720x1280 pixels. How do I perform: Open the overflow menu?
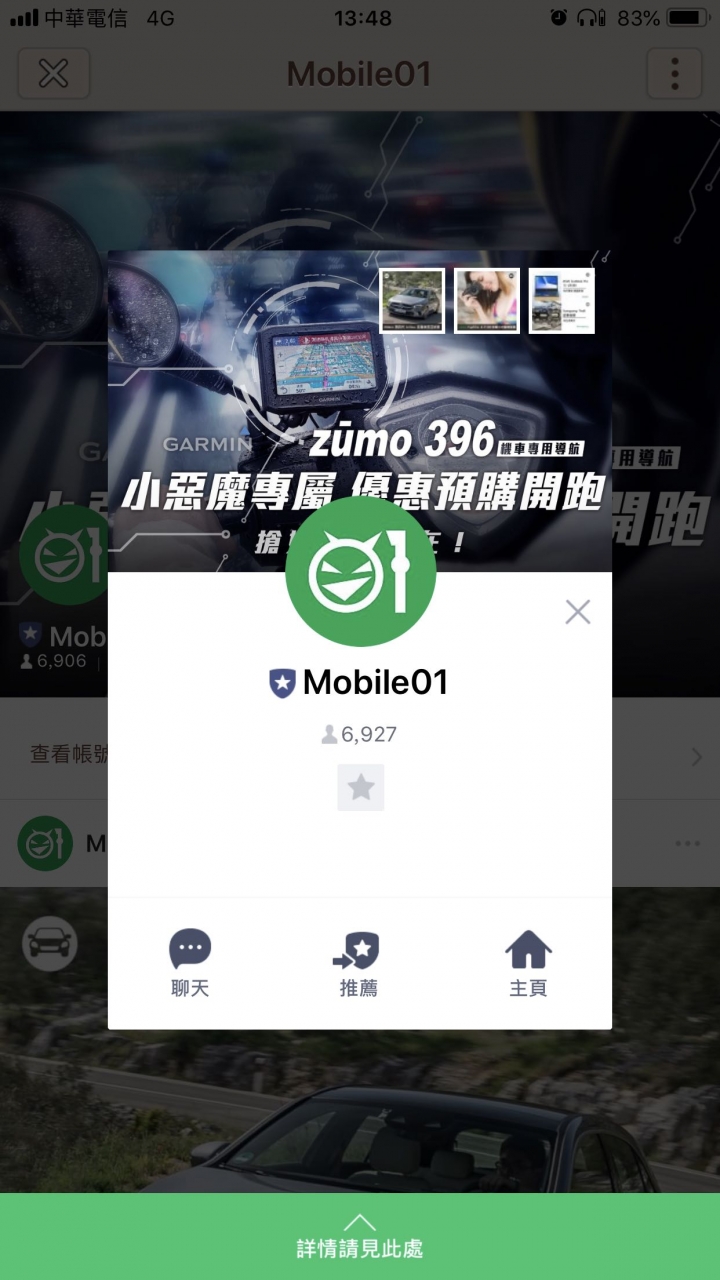tap(675, 73)
